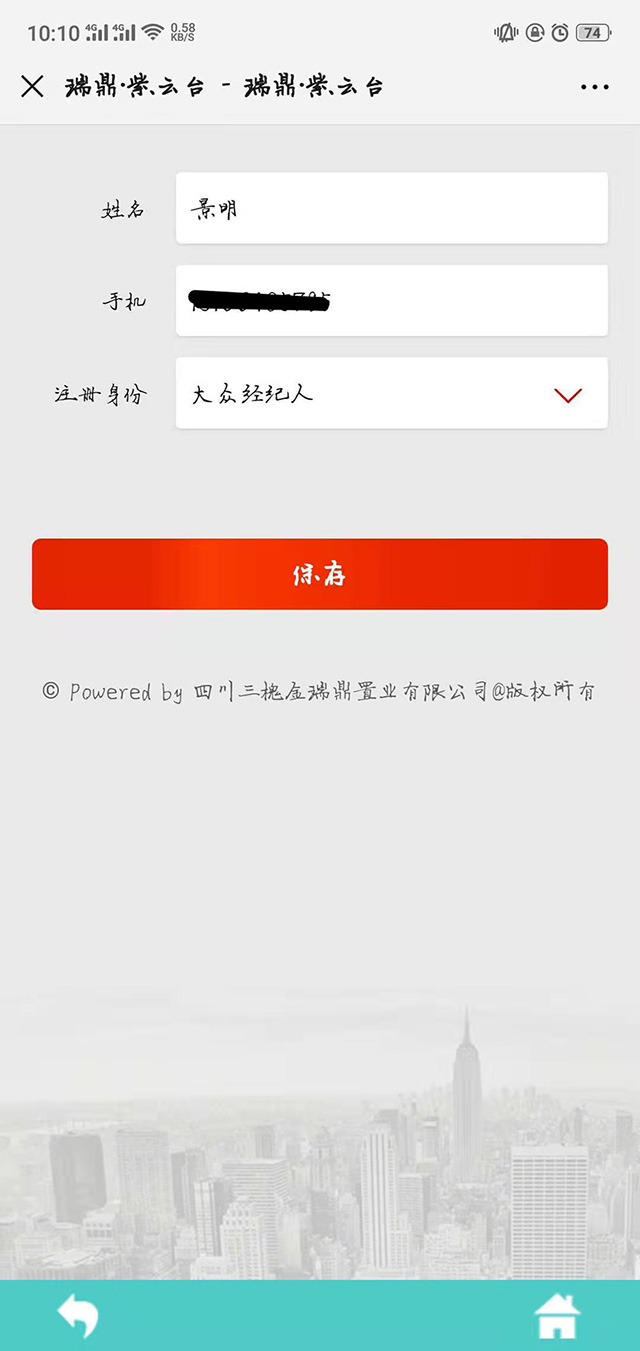Screen dimensions: 640x1351
Task: Tap the red 保存 save button
Action: (x=320, y=574)
